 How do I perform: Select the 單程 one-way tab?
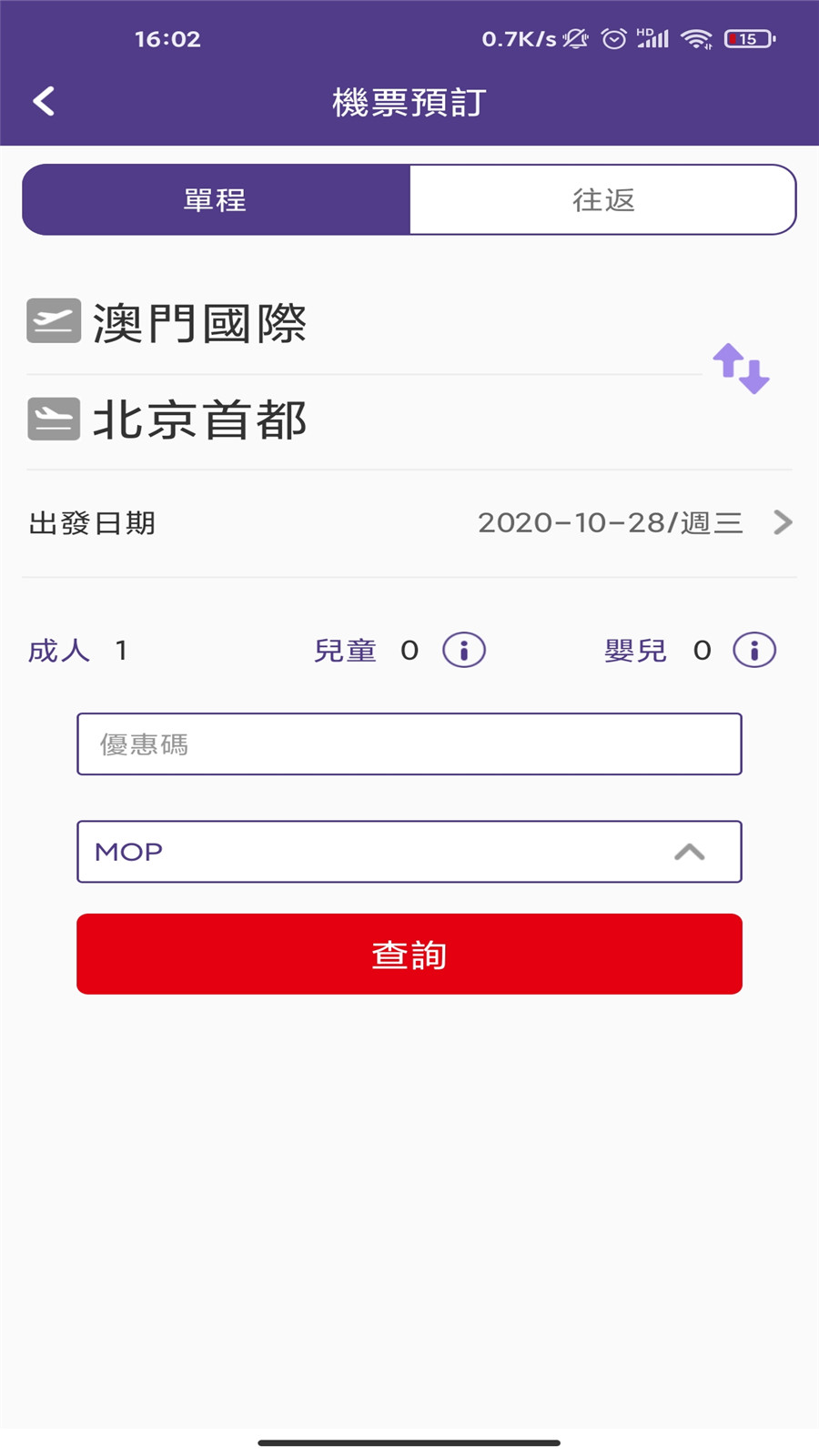click(215, 199)
